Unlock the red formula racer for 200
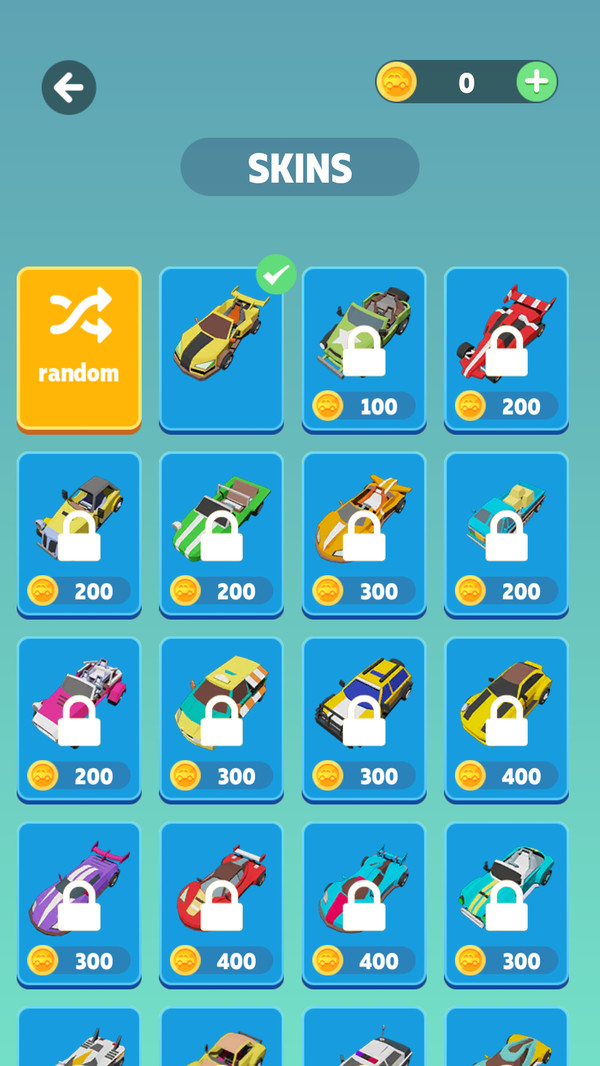The height and width of the screenshot is (1066, 600). (506, 348)
